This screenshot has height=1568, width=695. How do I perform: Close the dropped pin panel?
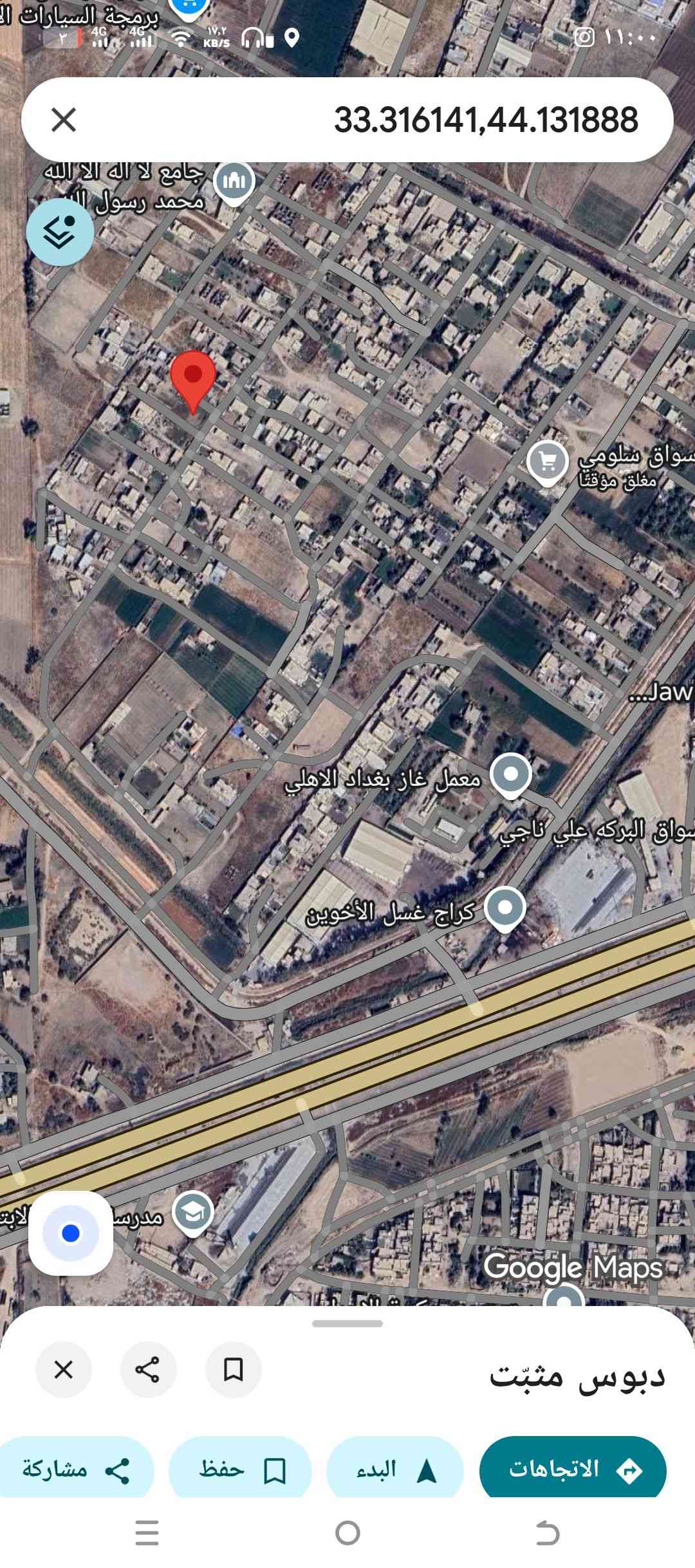click(x=64, y=1369)
